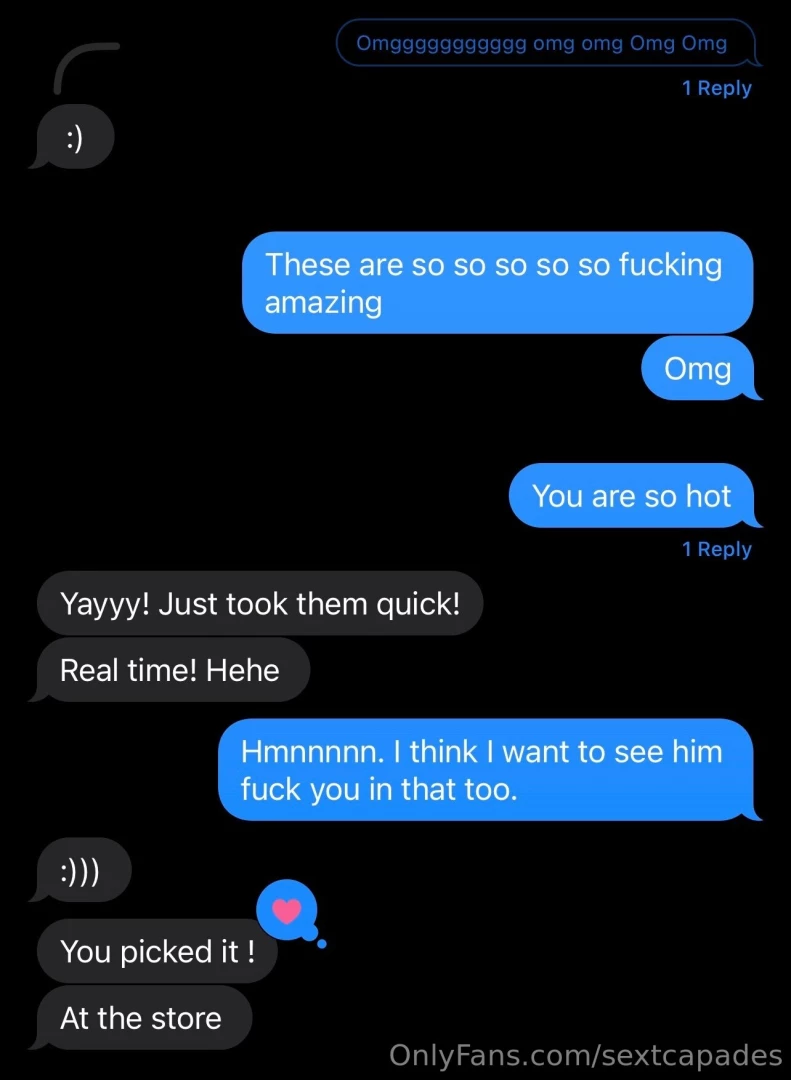This screenshot has height=1080, width=791.
Task: Select the 'Omgggggggggggg omg omg Omg Omg' message
Action: (x=547, y=43)
